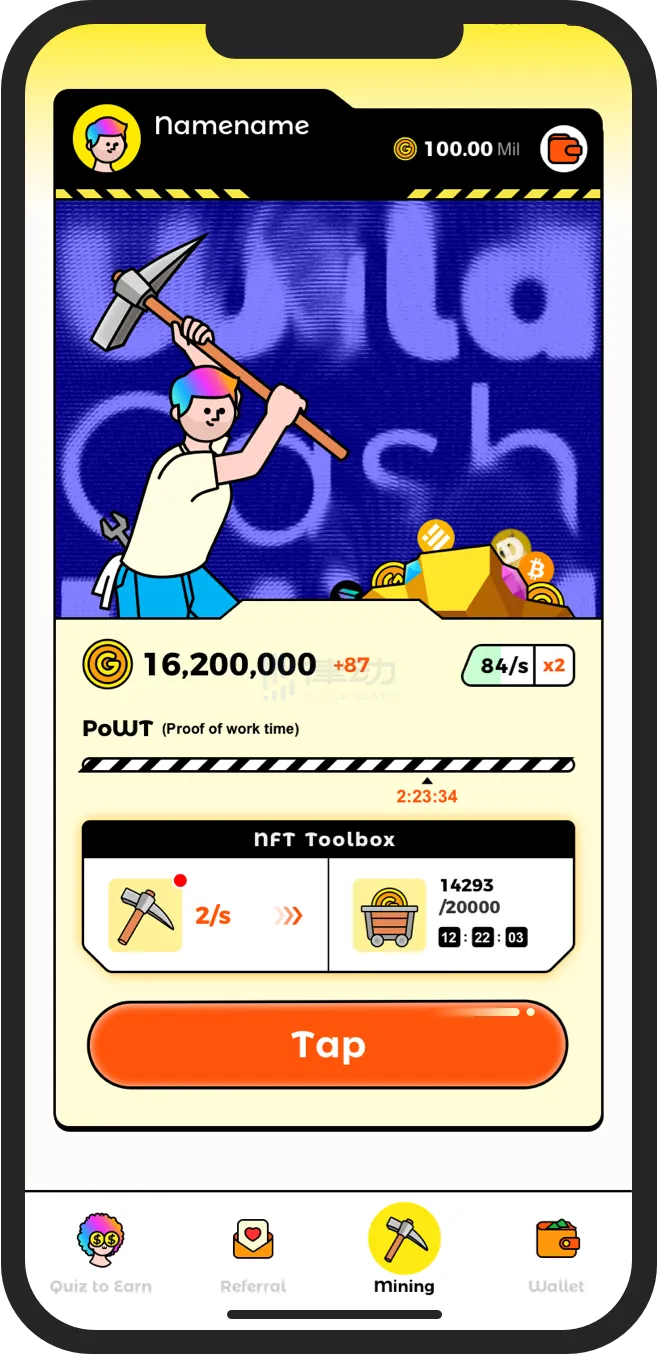
Task: Hit the orange Tap button
Action: coord(328,1045)
